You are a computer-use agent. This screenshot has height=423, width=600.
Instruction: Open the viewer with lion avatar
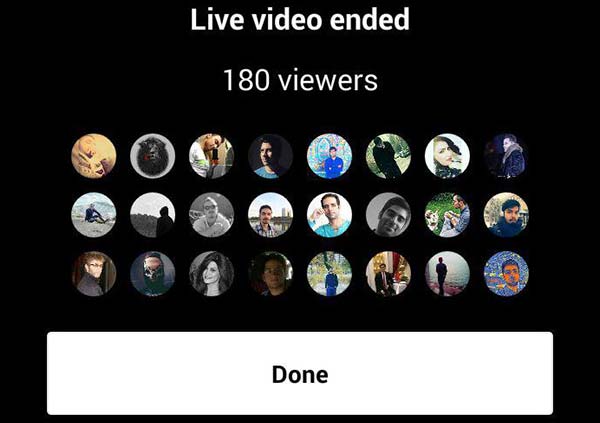tap(152, 156)
